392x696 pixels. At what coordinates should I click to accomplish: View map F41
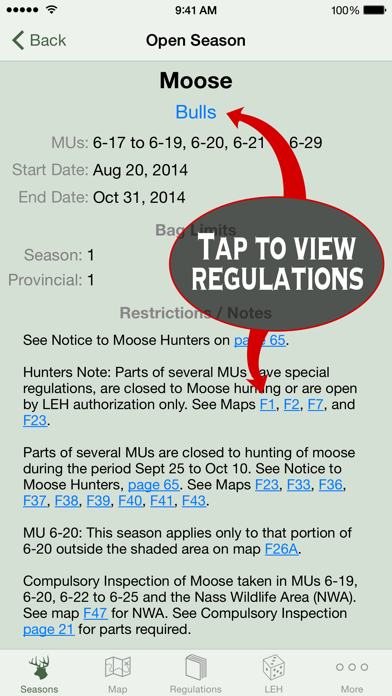pyautogui.click(x=162, y=501)
